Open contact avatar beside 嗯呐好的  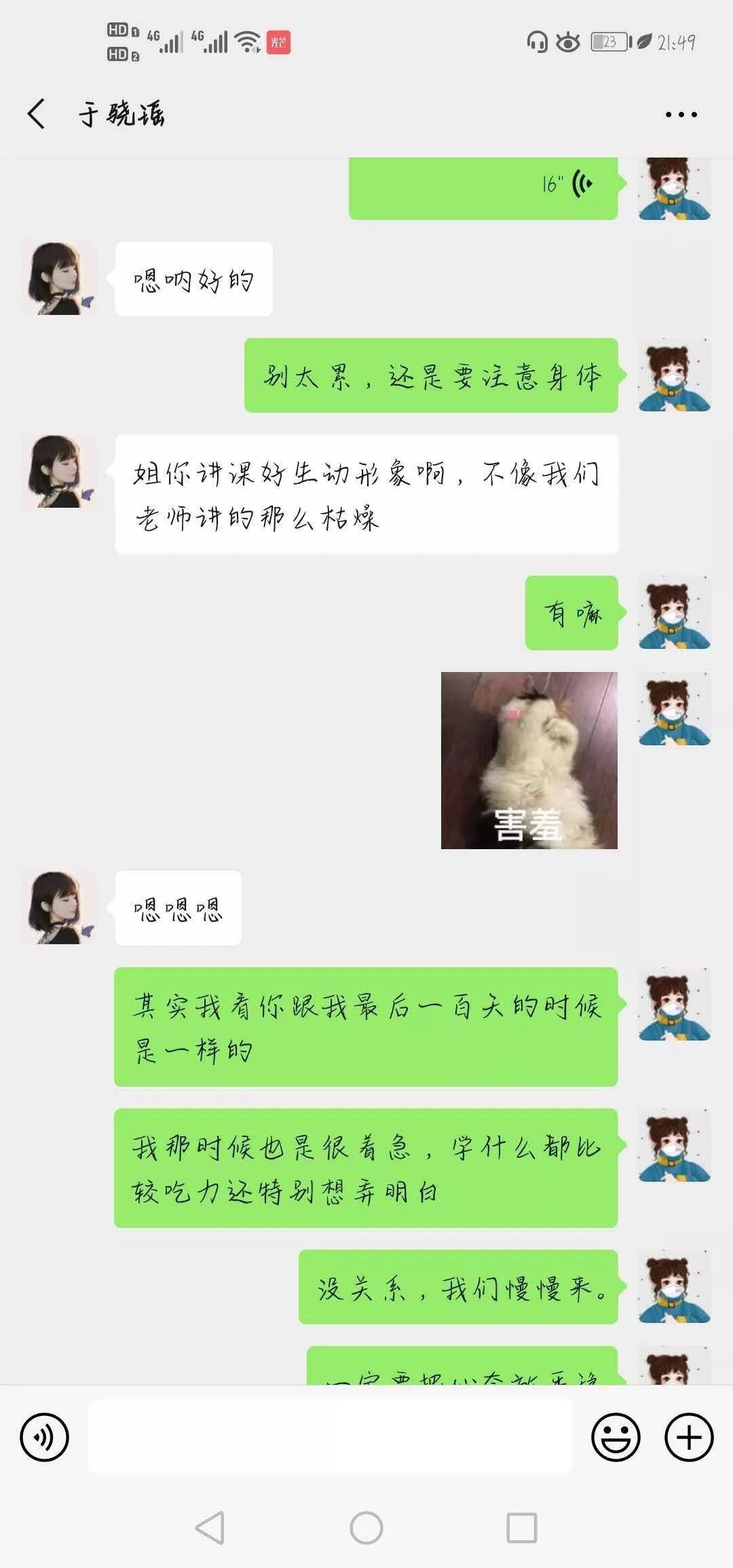(x=59, y=278)
